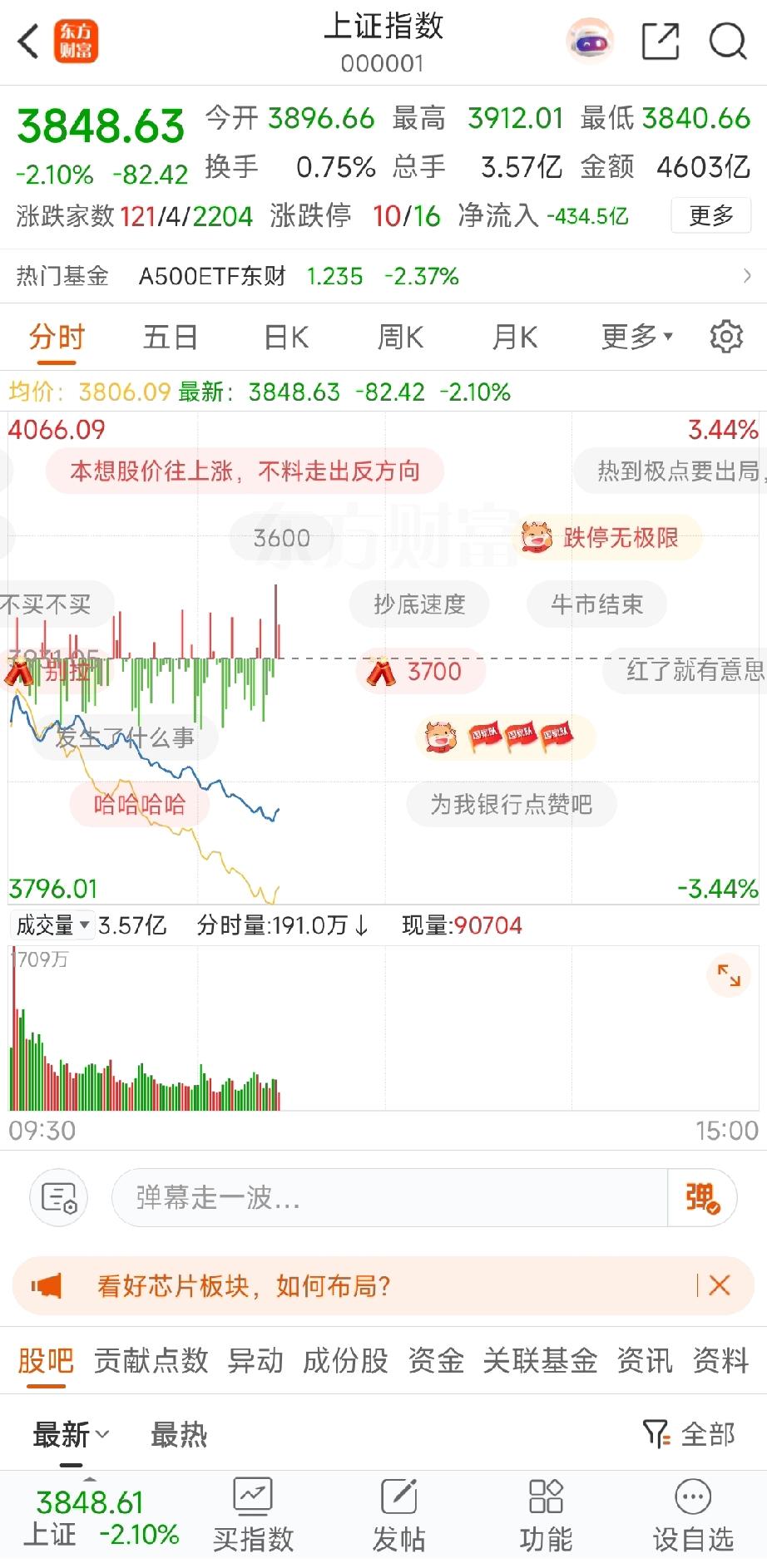Open chart settings via the gear icon
The height and width of the screenshot is (1568, 767).
[x=726, y=337]
